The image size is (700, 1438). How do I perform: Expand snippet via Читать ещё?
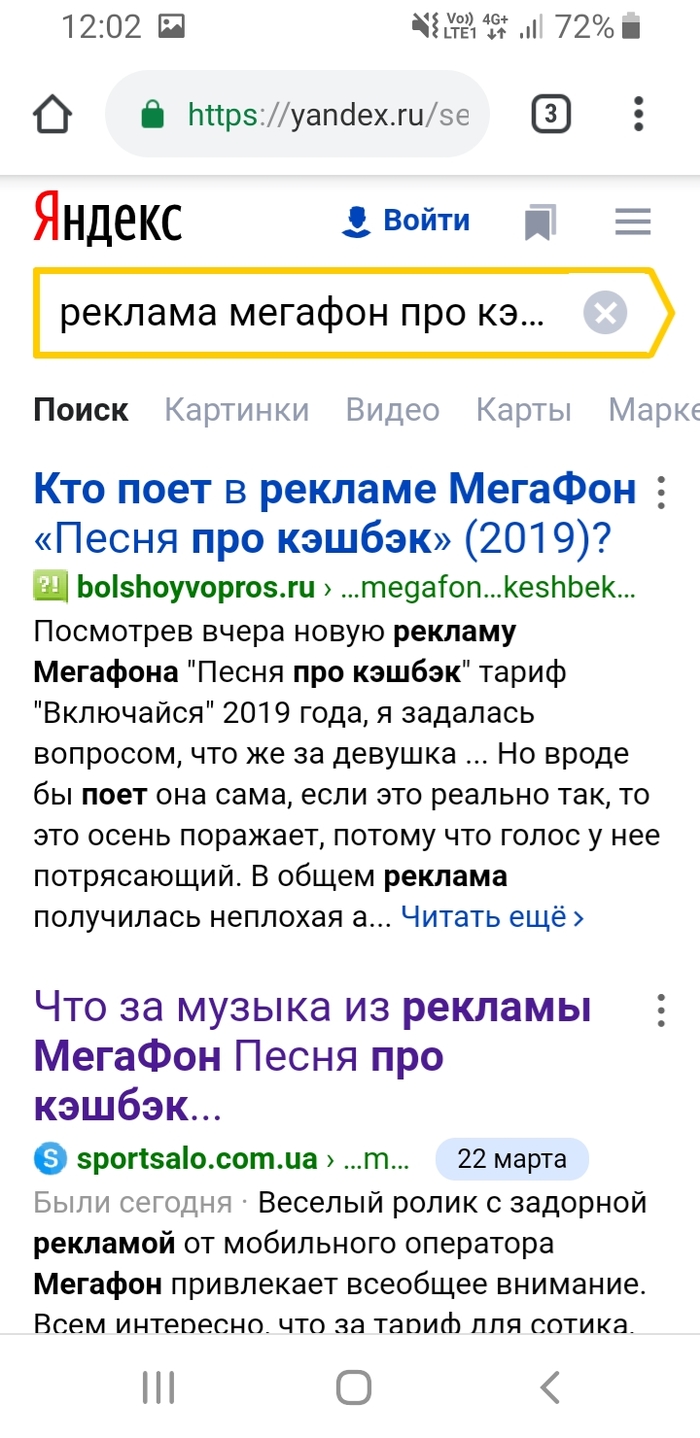click(x=492, y=917)
